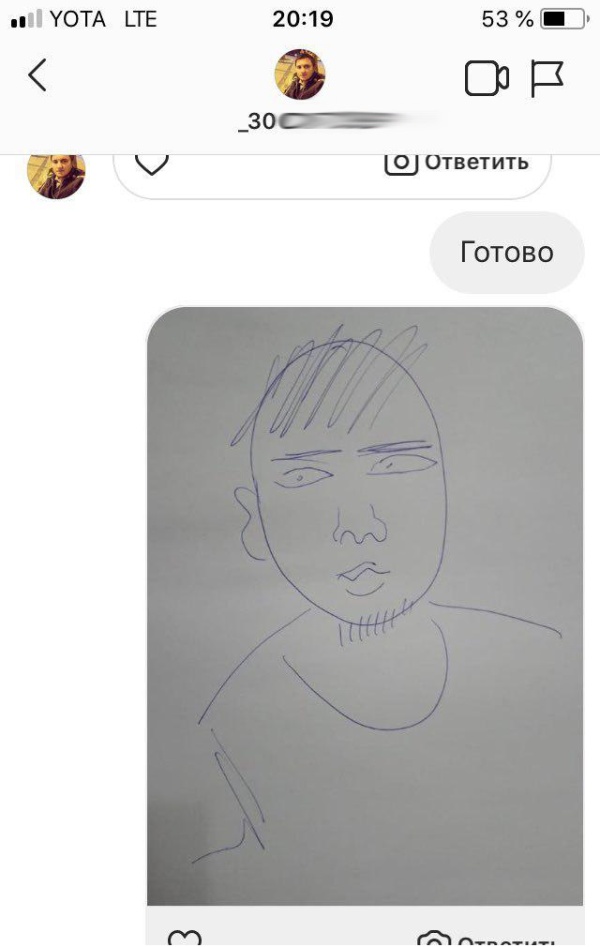Like the drawing photo with the heart
This screenshot has width=600, height=947.
[x=184, y=938]
